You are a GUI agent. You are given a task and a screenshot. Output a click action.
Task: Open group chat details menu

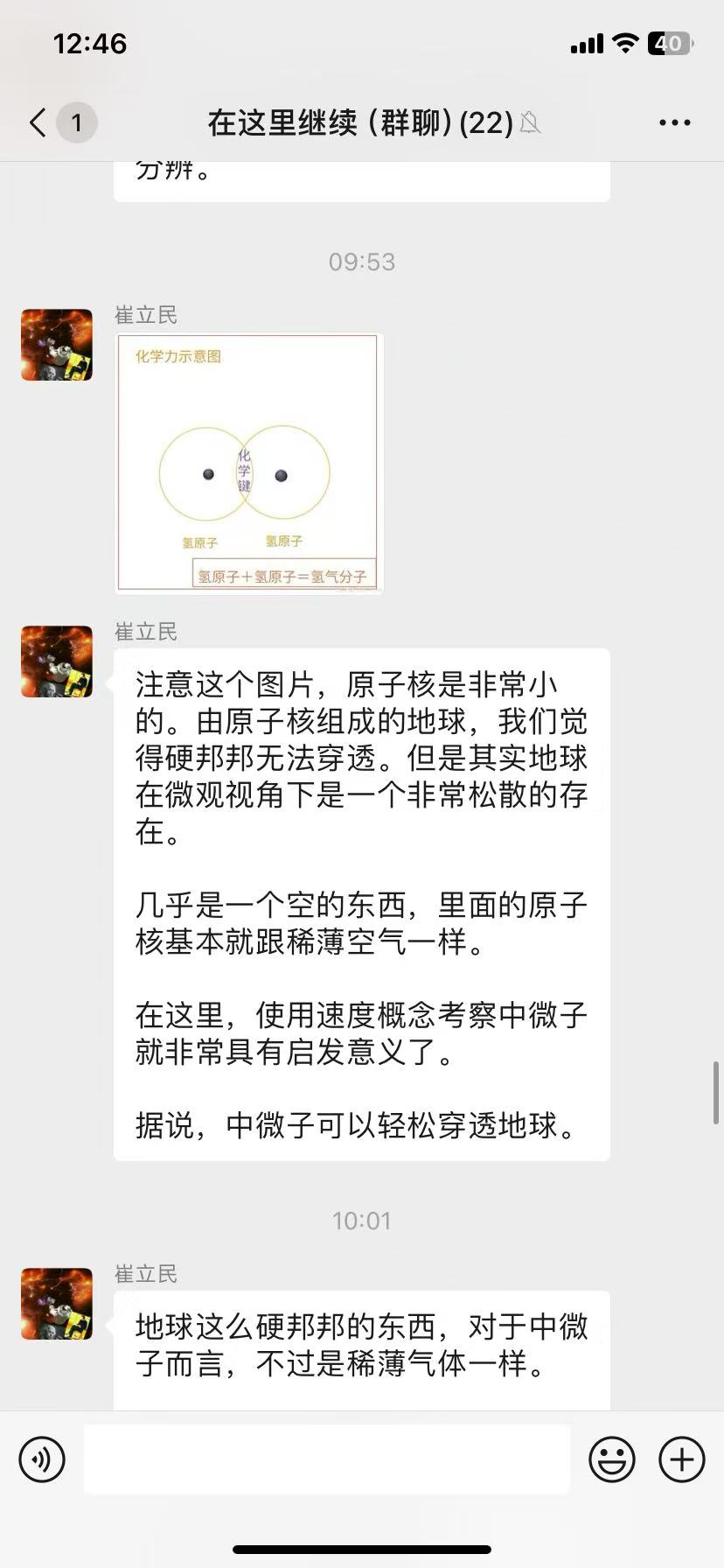(x=674, y=123)
